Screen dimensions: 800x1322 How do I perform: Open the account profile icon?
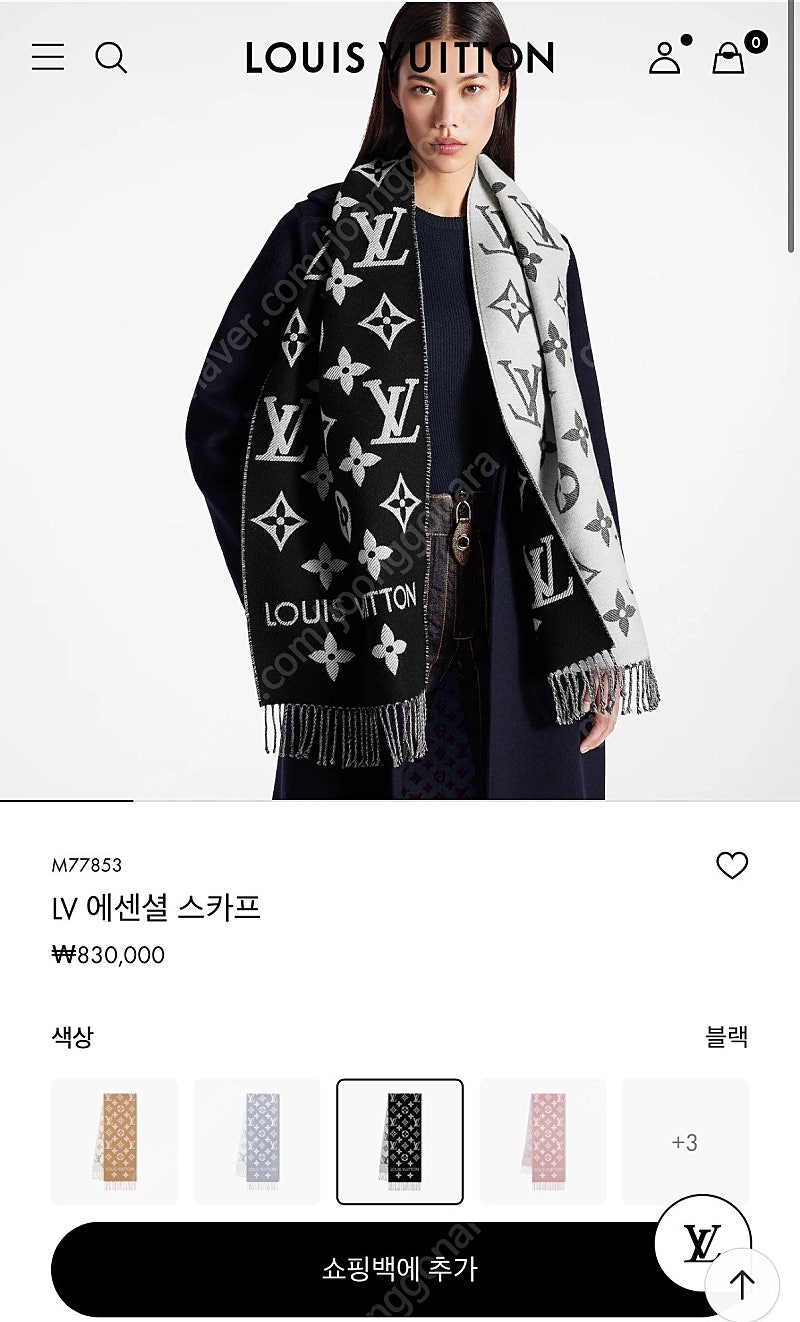pos(667,55)
